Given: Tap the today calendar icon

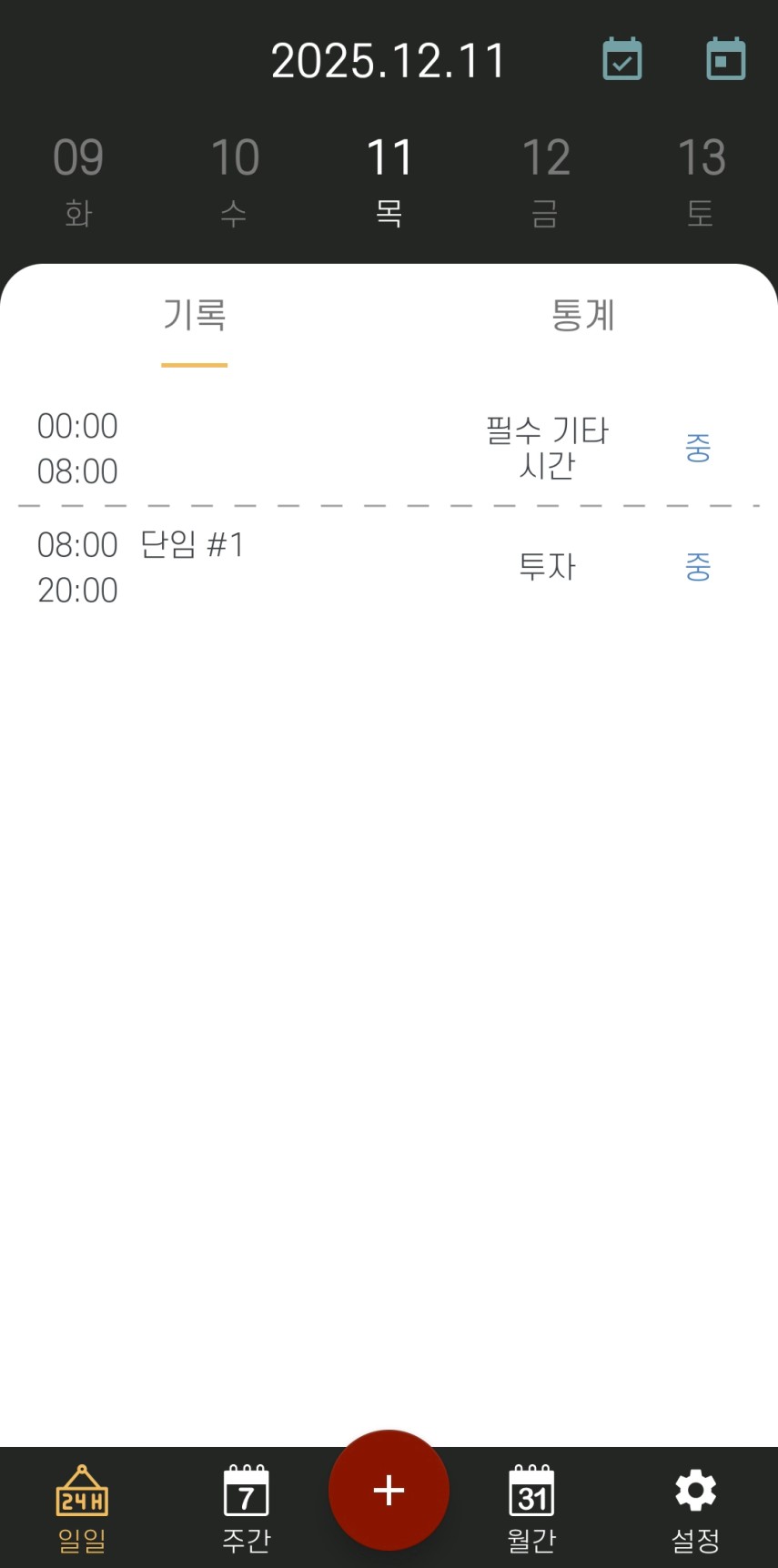Looking at the screenshot, I should point(726,60).
